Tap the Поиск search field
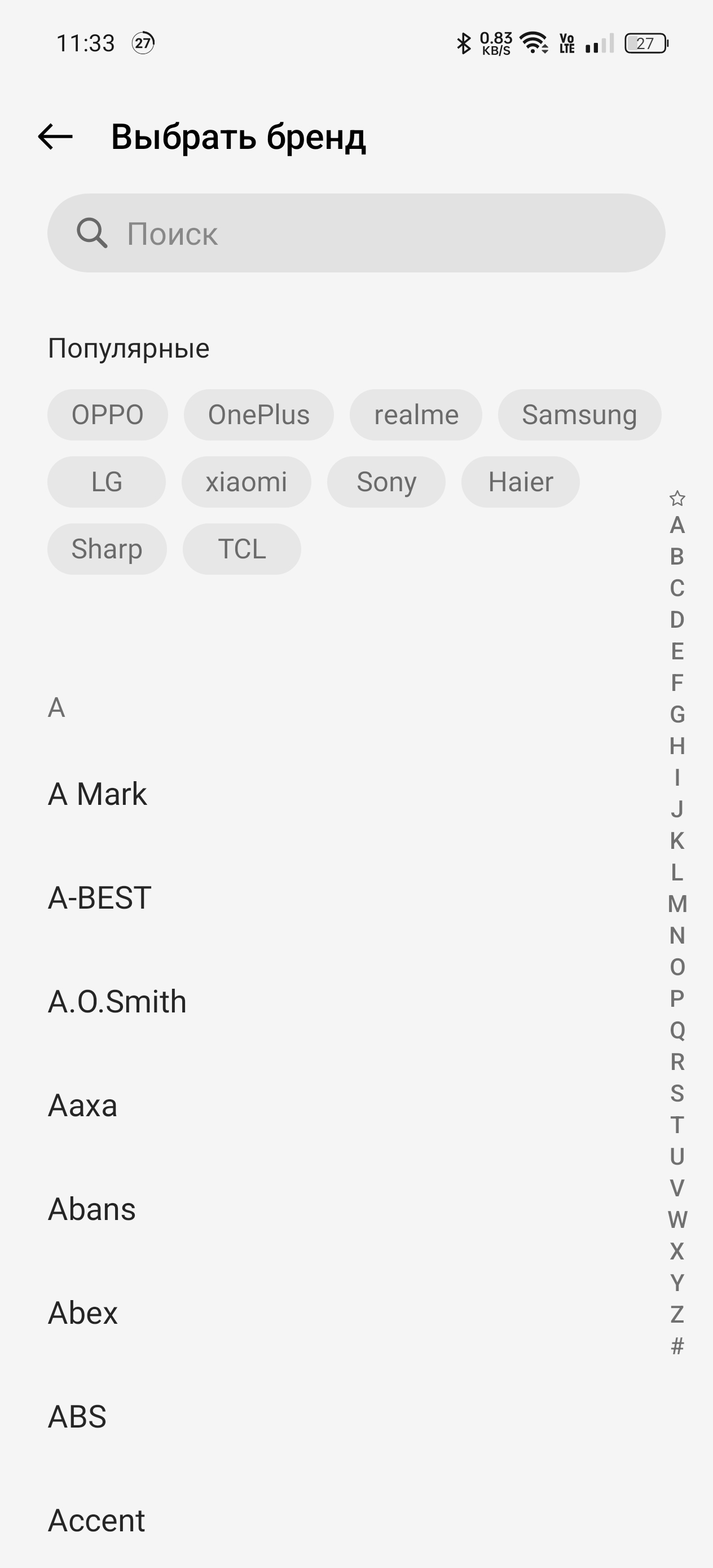The width and height of the screenshot is (713, 1568). click(356, 233)
